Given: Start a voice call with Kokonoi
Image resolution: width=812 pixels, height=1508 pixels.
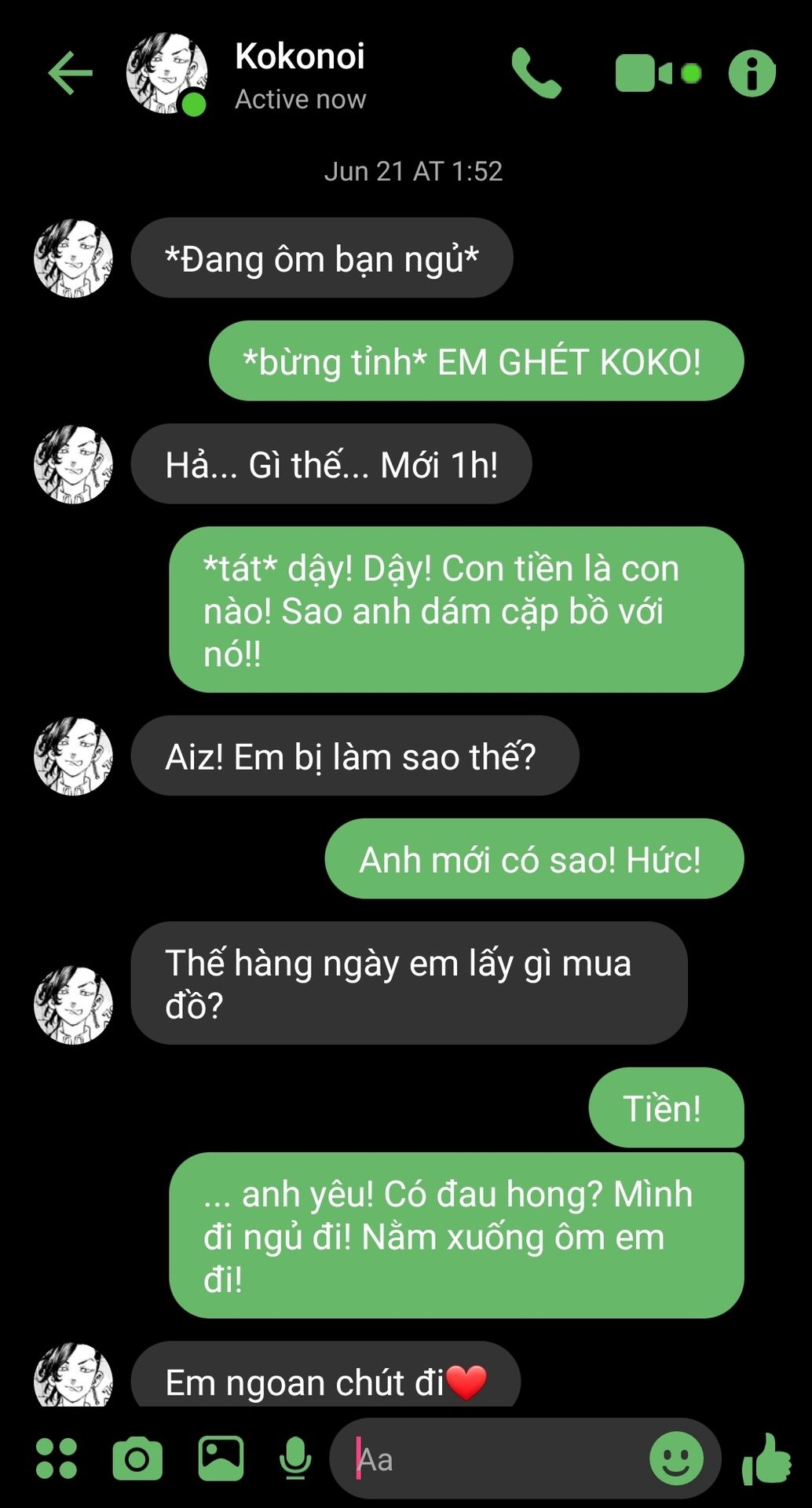Looking at the screenshot, I should pos(536,73).
